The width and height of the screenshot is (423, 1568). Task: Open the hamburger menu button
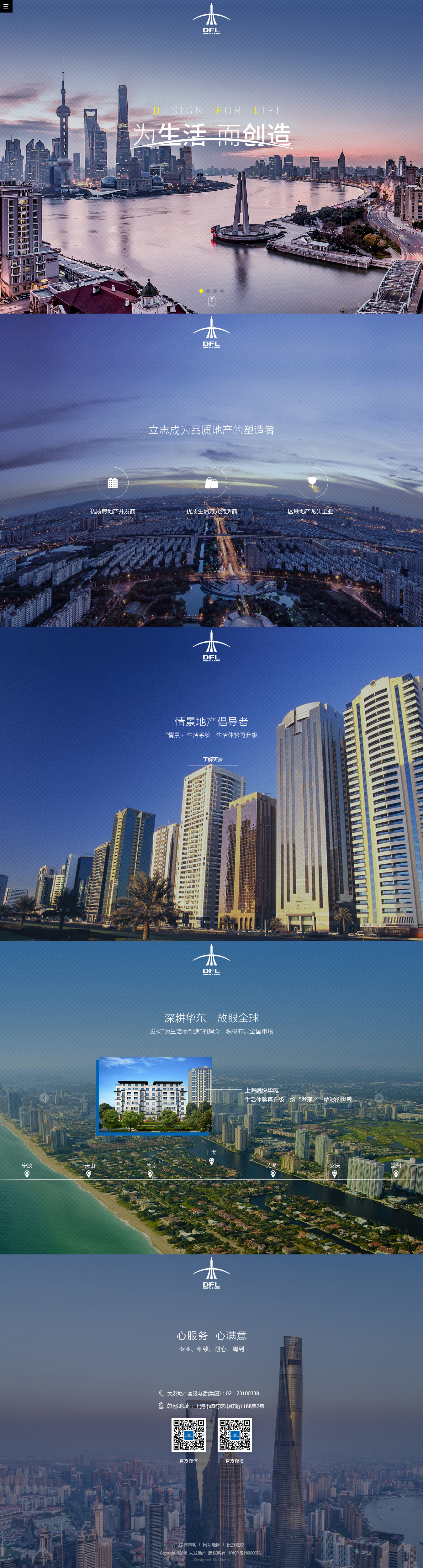coord(5,6)
